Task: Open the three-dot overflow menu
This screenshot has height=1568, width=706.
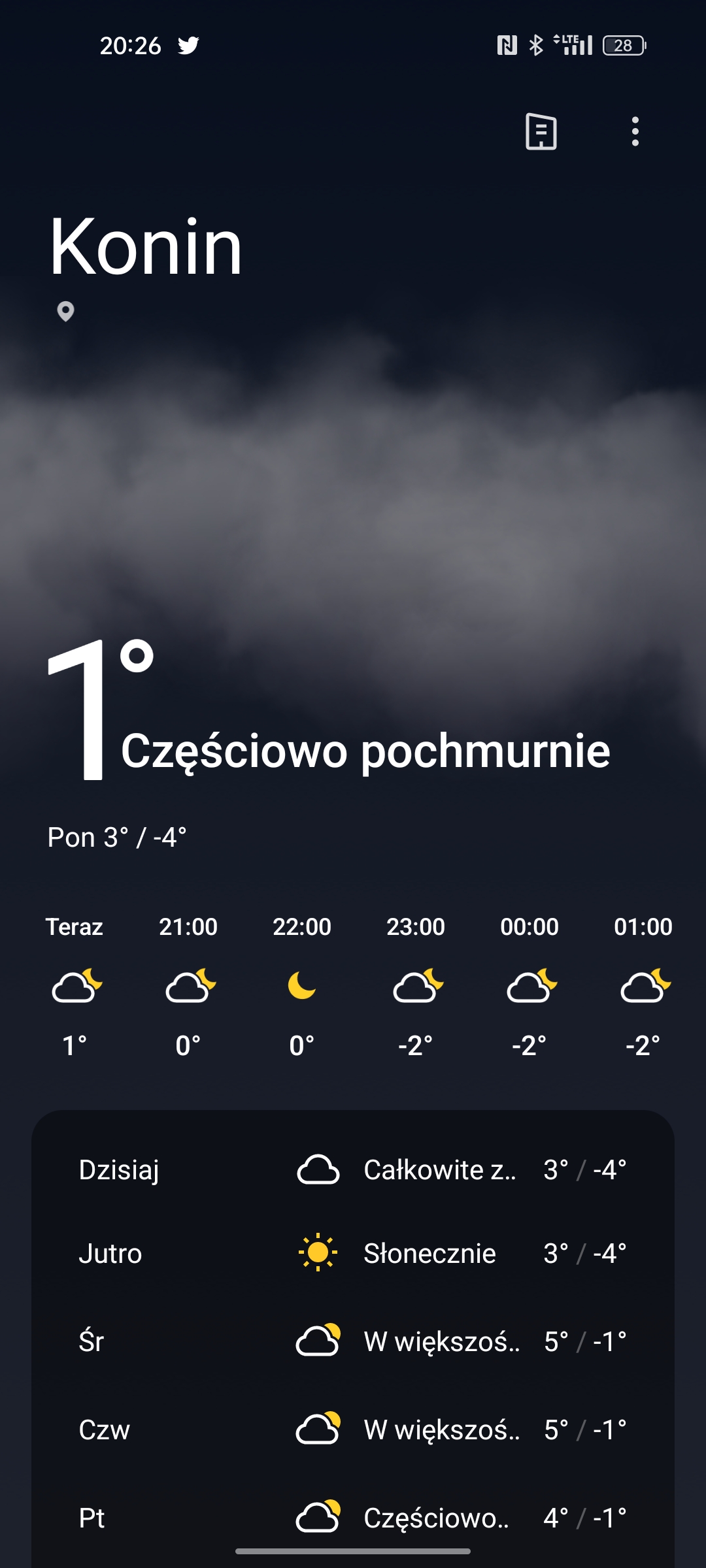Action: pos(635,131)
